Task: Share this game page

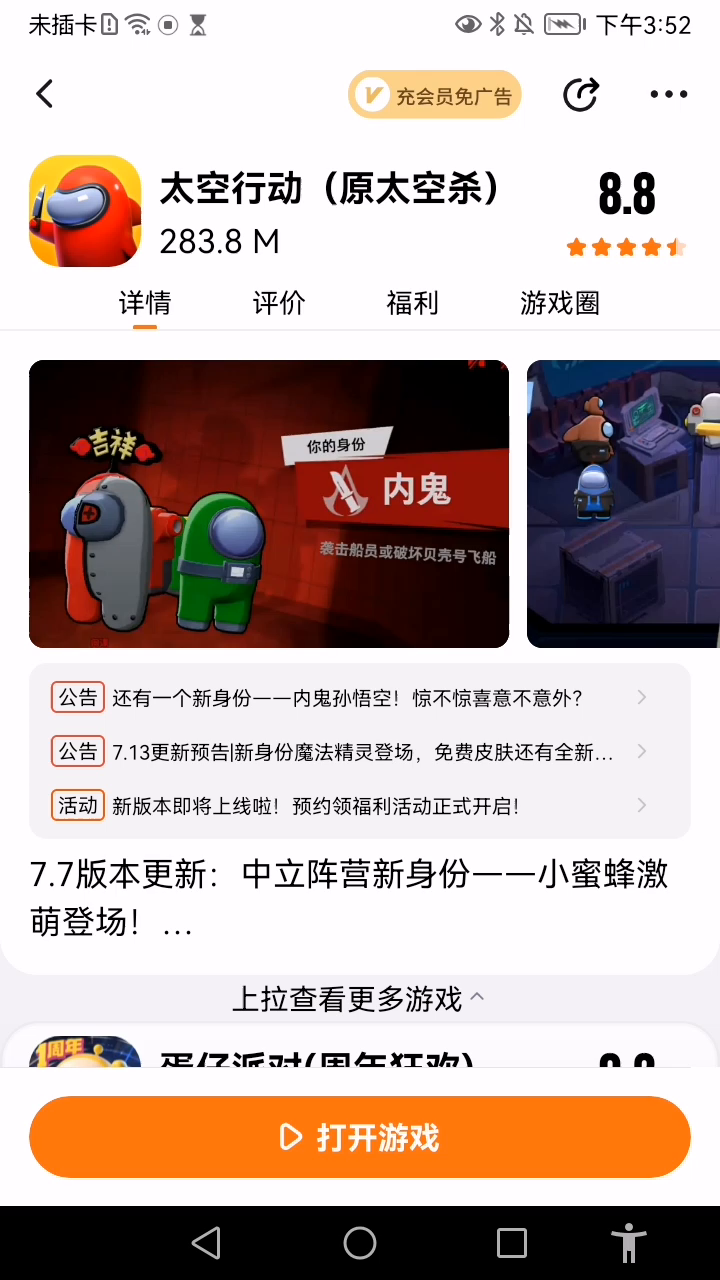Action: pos(581,94)
